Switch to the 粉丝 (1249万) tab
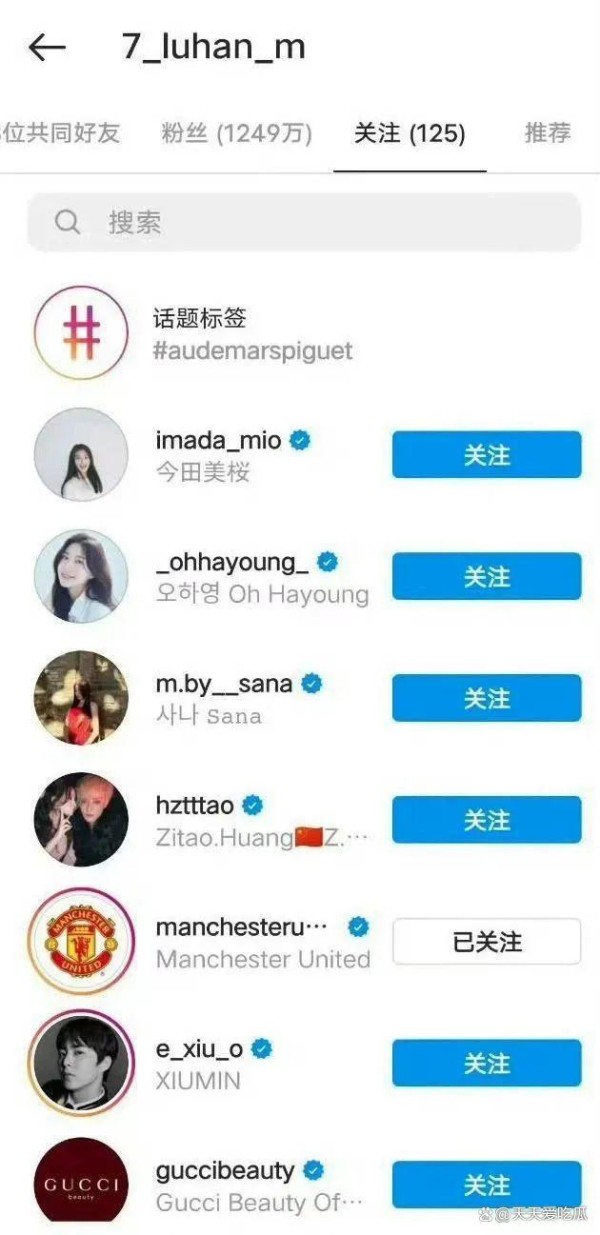This screenshot has width=600, height=1235. pos(237,133)
